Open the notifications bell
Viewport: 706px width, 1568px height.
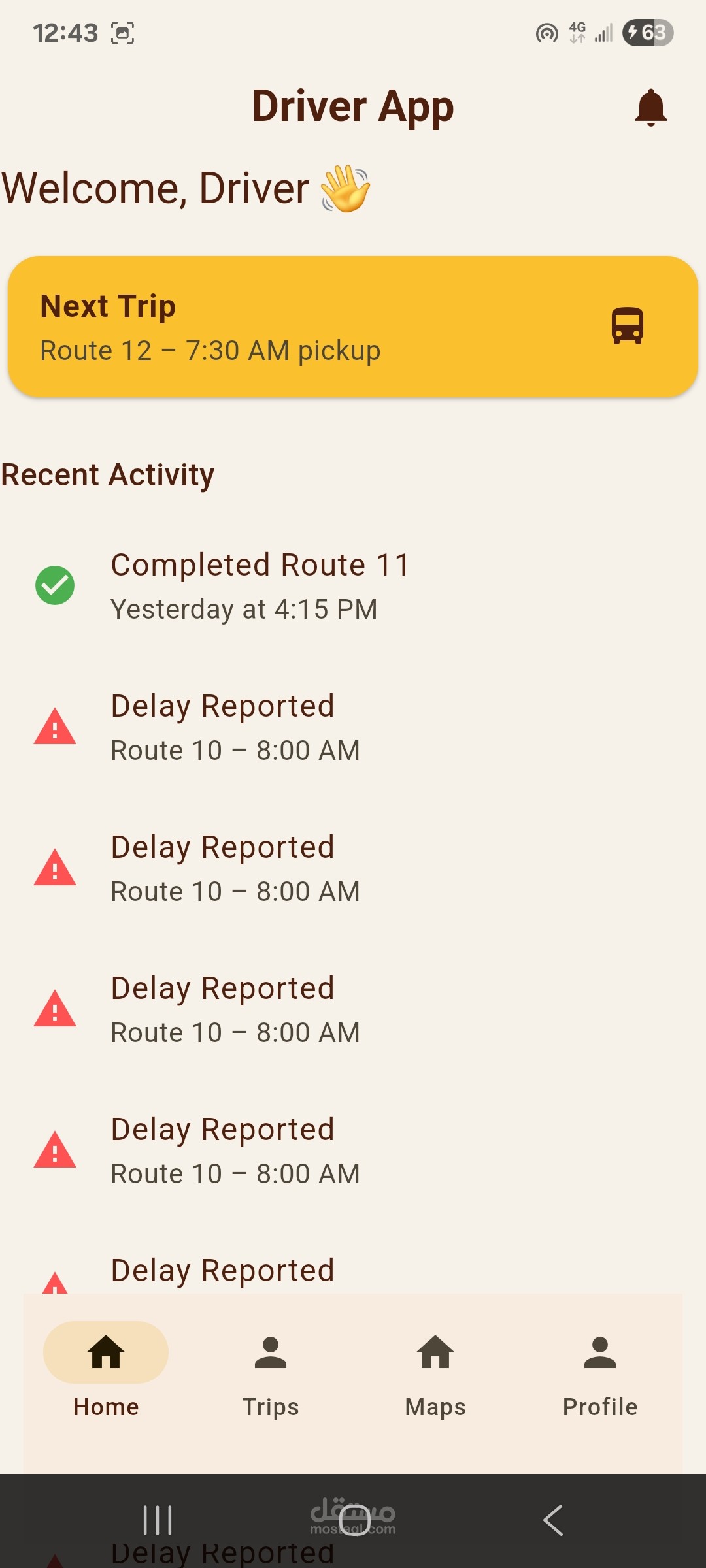(650, 107)
